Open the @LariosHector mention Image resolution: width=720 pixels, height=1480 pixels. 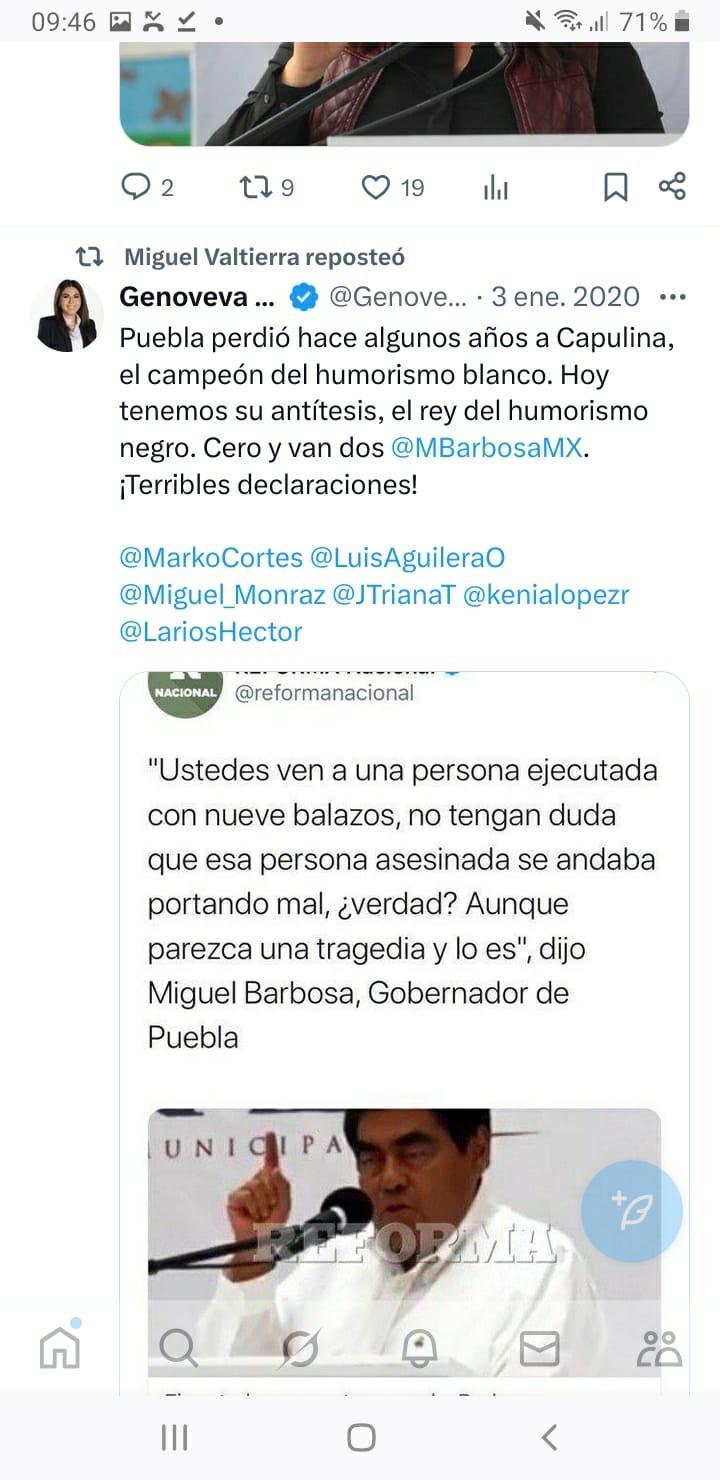(x=211, y=631)
